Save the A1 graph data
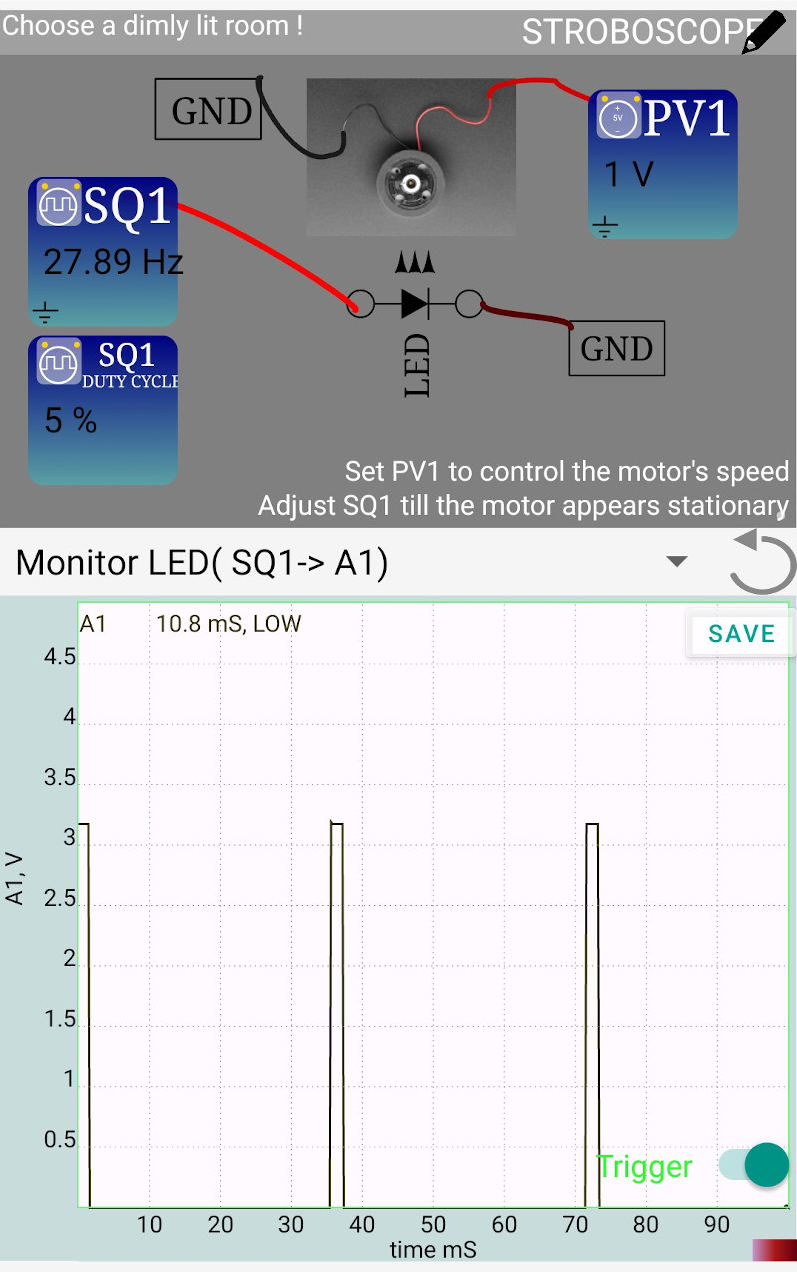 (x=741, y=634)
